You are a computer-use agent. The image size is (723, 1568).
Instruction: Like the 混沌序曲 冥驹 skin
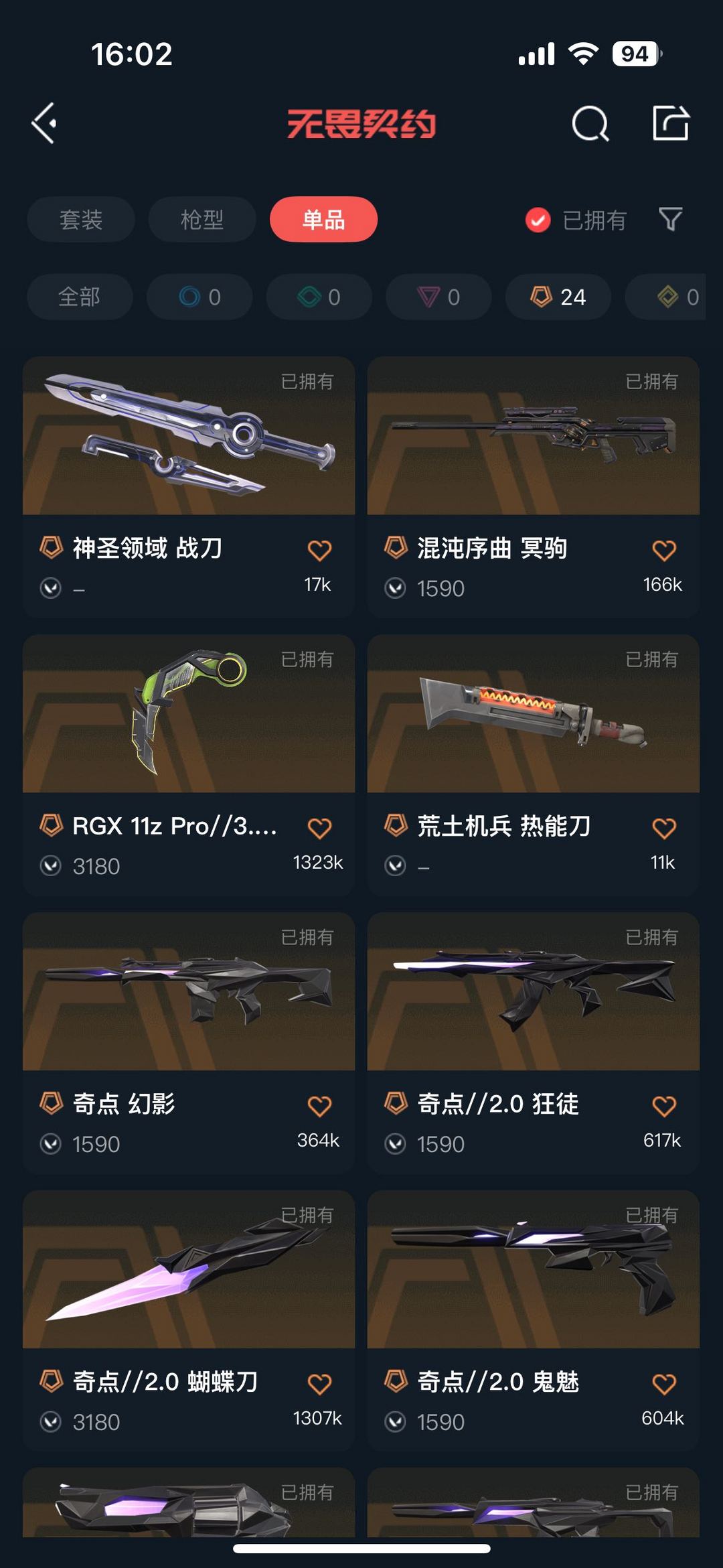[663, 551]
